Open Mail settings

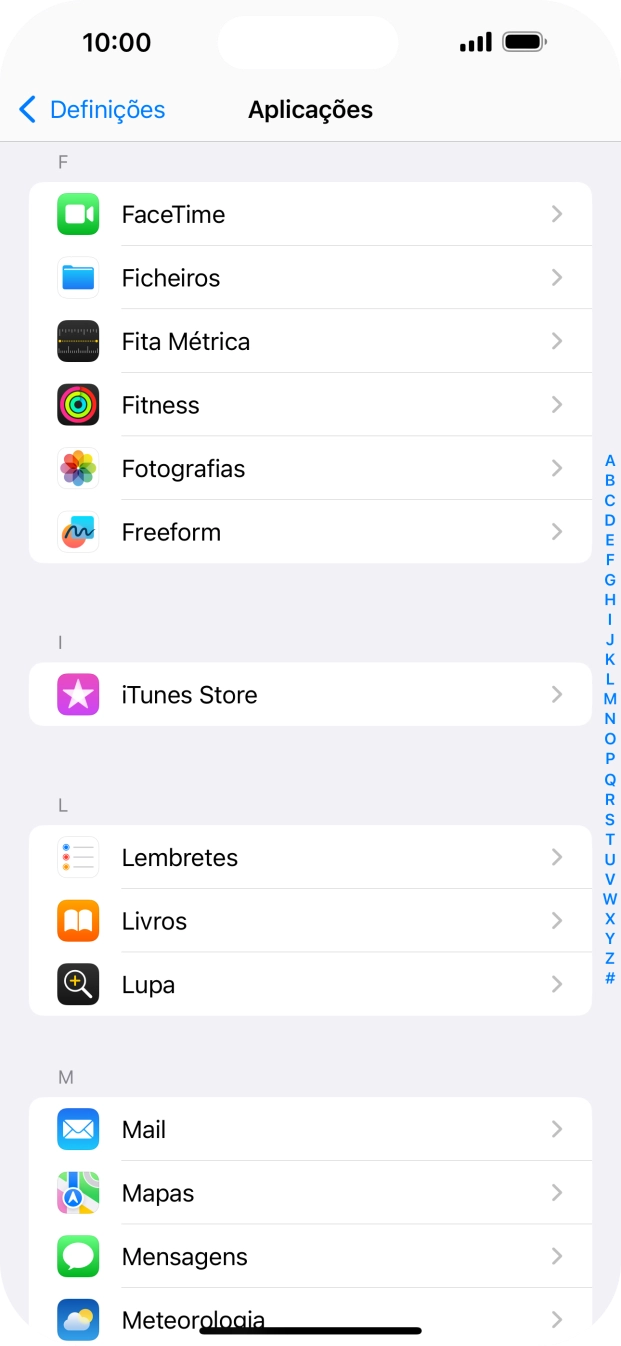310,1130
